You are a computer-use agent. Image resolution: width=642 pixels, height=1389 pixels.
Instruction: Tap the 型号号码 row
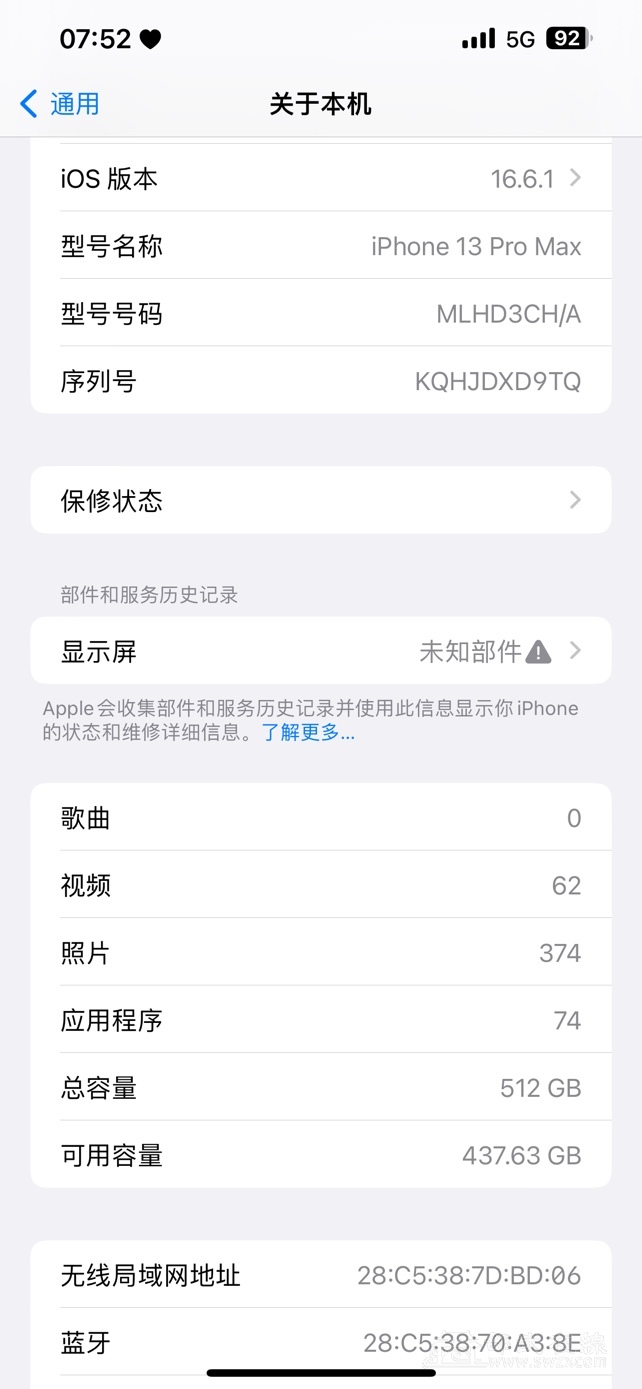320,314
